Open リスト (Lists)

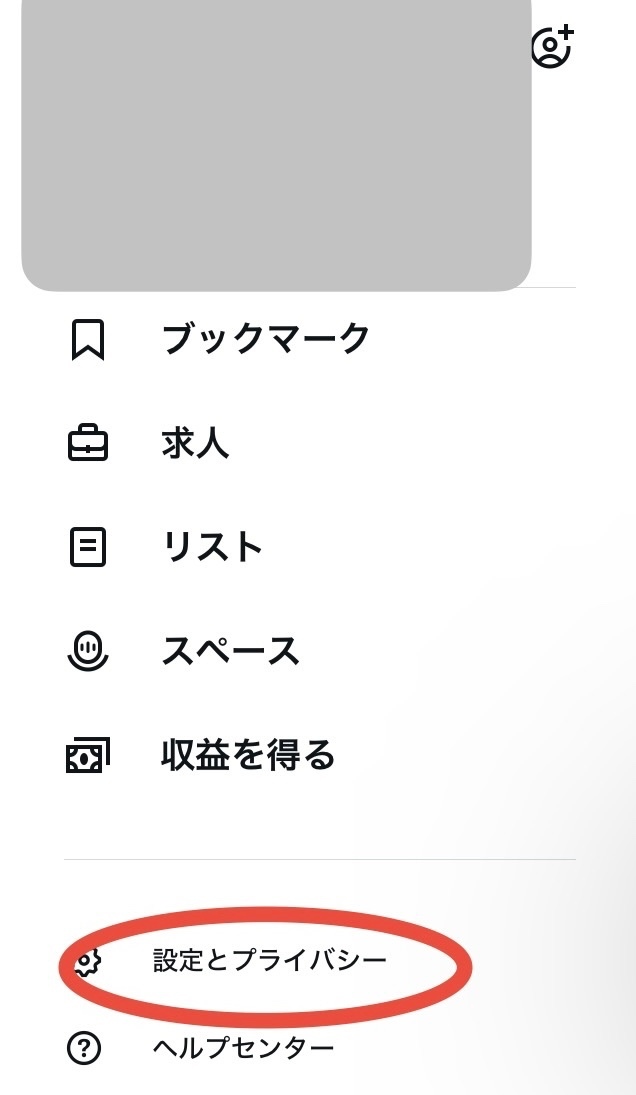[212, 547]
